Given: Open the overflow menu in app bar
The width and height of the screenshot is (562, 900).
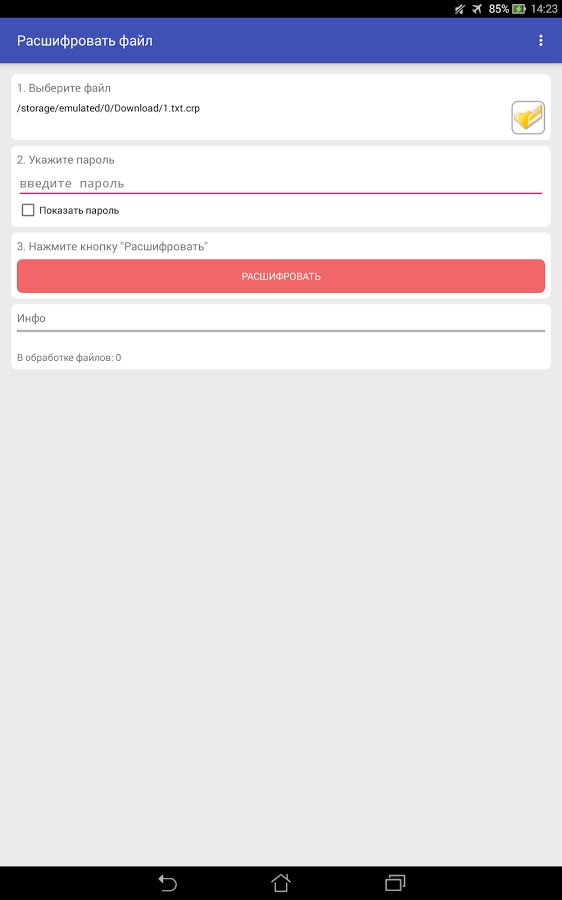Looking at the screenshot, I should [x=540, y=40].
